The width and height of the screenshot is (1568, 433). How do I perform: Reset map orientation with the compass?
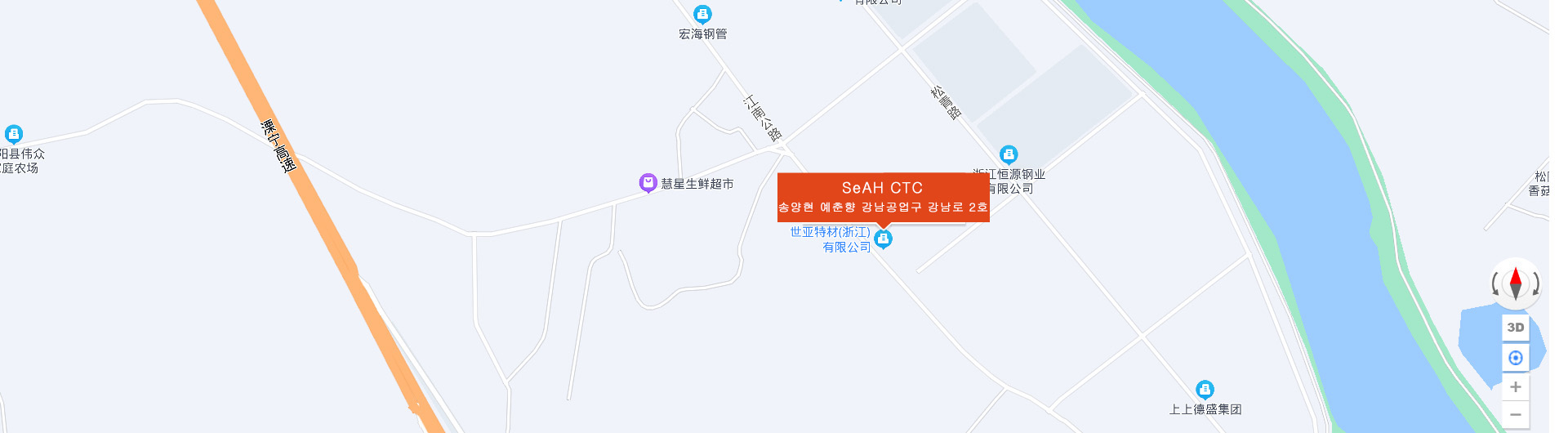1516,283
